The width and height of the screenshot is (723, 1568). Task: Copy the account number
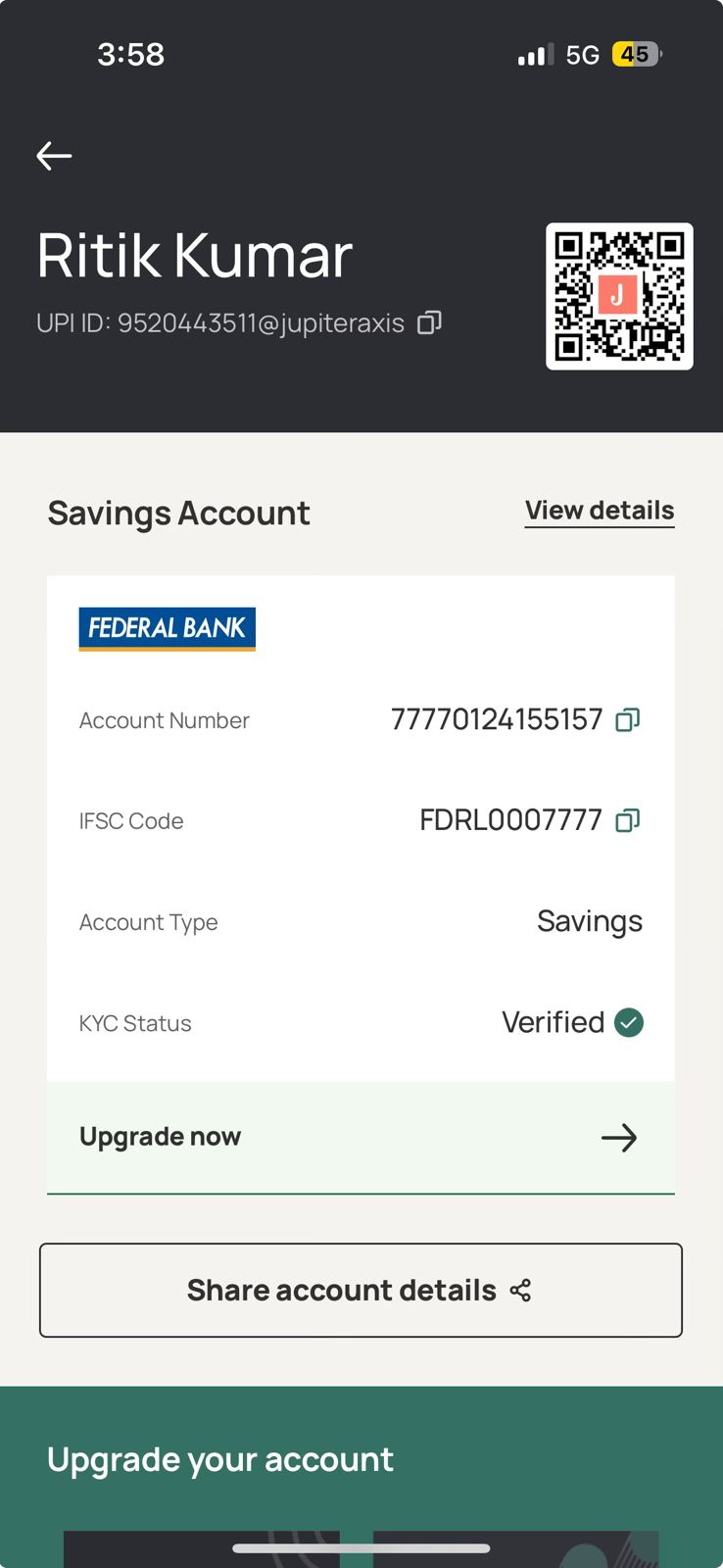click(x=628, y=720)
